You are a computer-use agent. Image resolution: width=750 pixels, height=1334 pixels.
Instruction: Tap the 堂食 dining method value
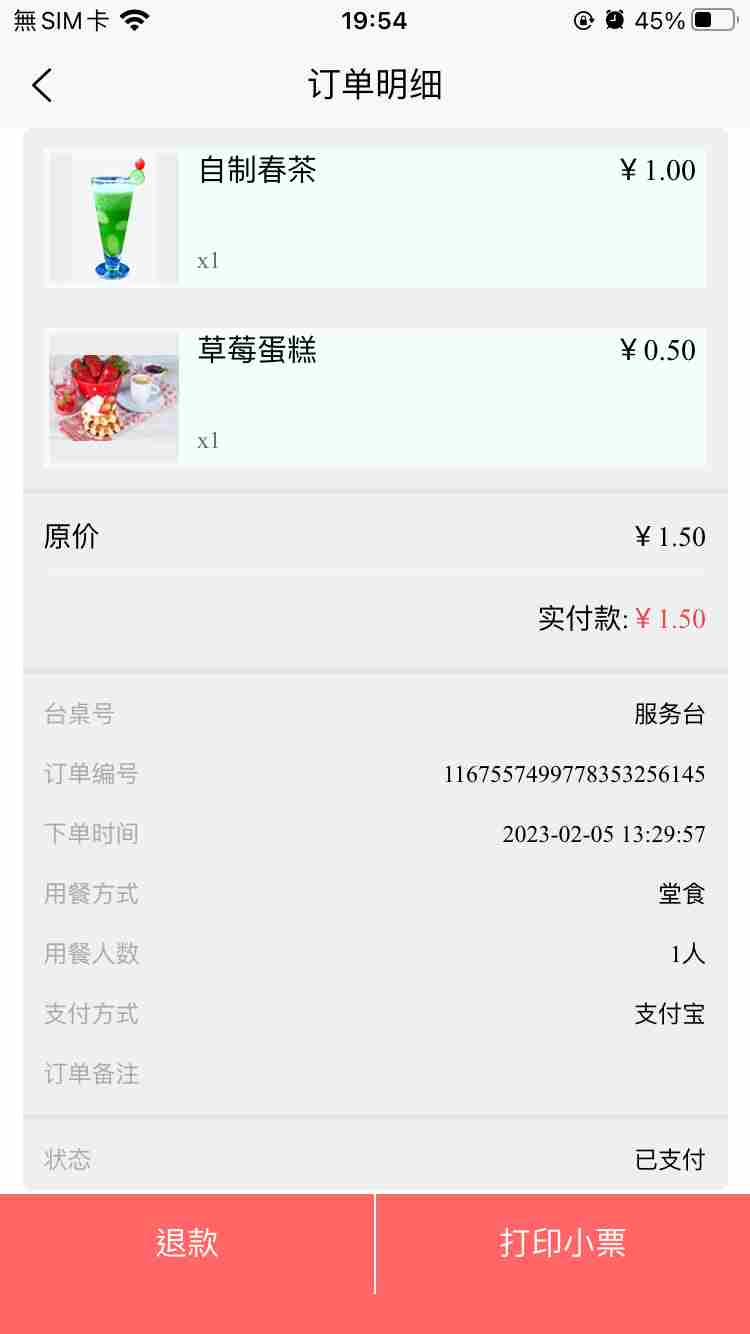click(x=682, y=893)
